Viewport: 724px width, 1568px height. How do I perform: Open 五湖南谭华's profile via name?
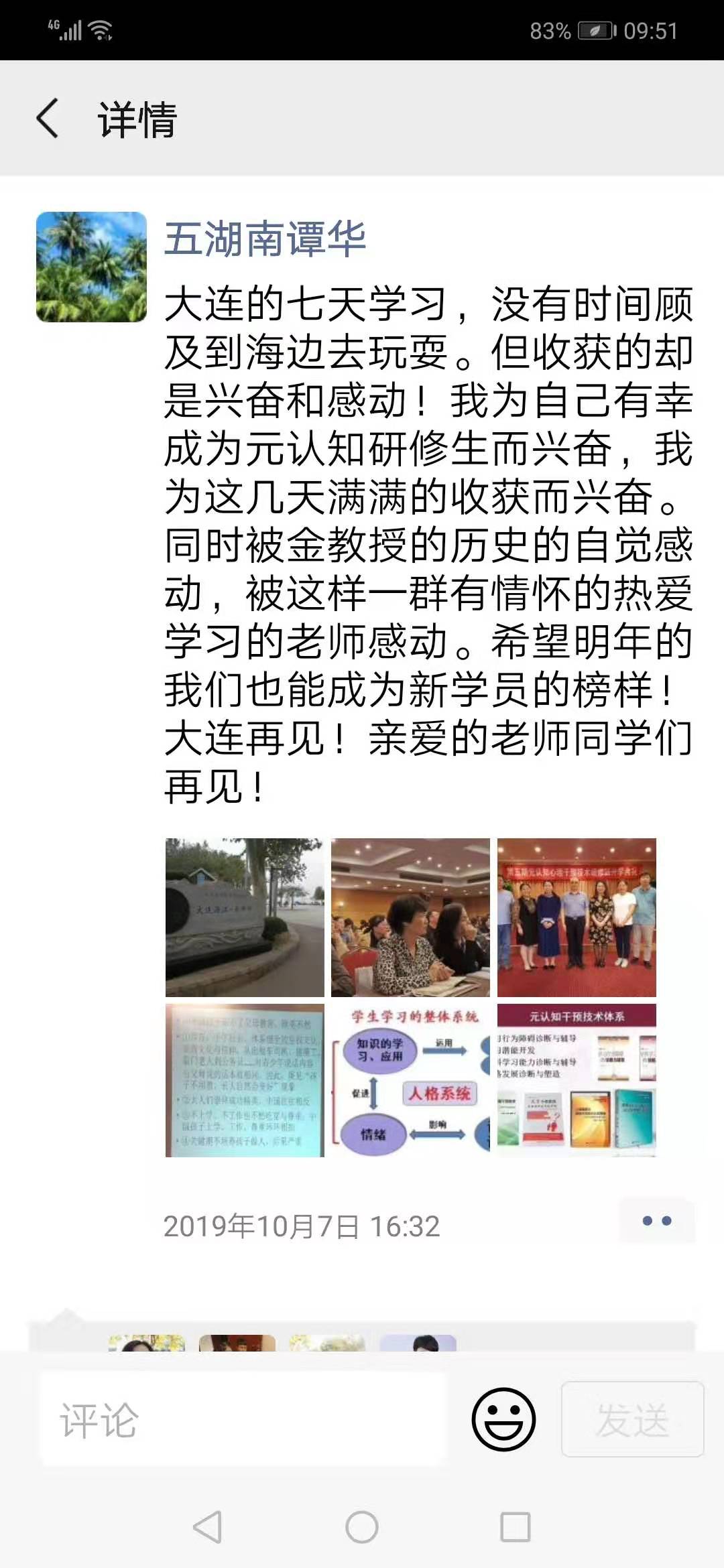[265, 239]
